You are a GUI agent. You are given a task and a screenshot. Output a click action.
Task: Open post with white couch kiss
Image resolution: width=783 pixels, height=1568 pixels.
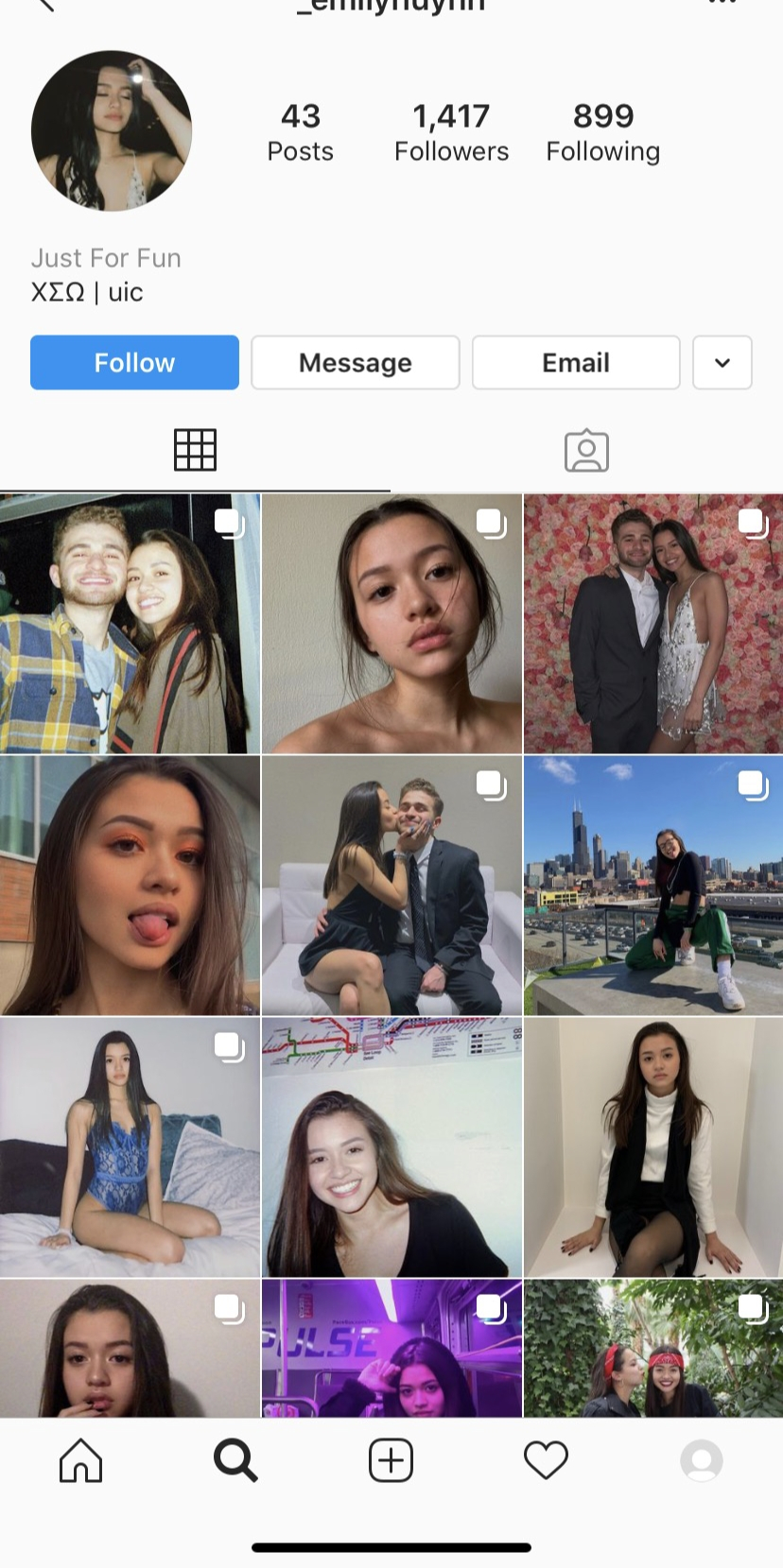[x=391, y=886]
